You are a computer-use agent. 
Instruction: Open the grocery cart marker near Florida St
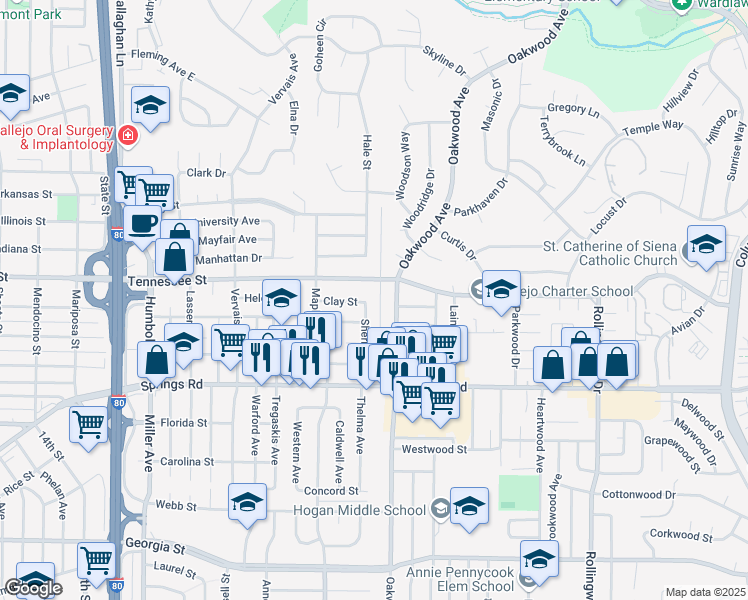pos(89,423)
